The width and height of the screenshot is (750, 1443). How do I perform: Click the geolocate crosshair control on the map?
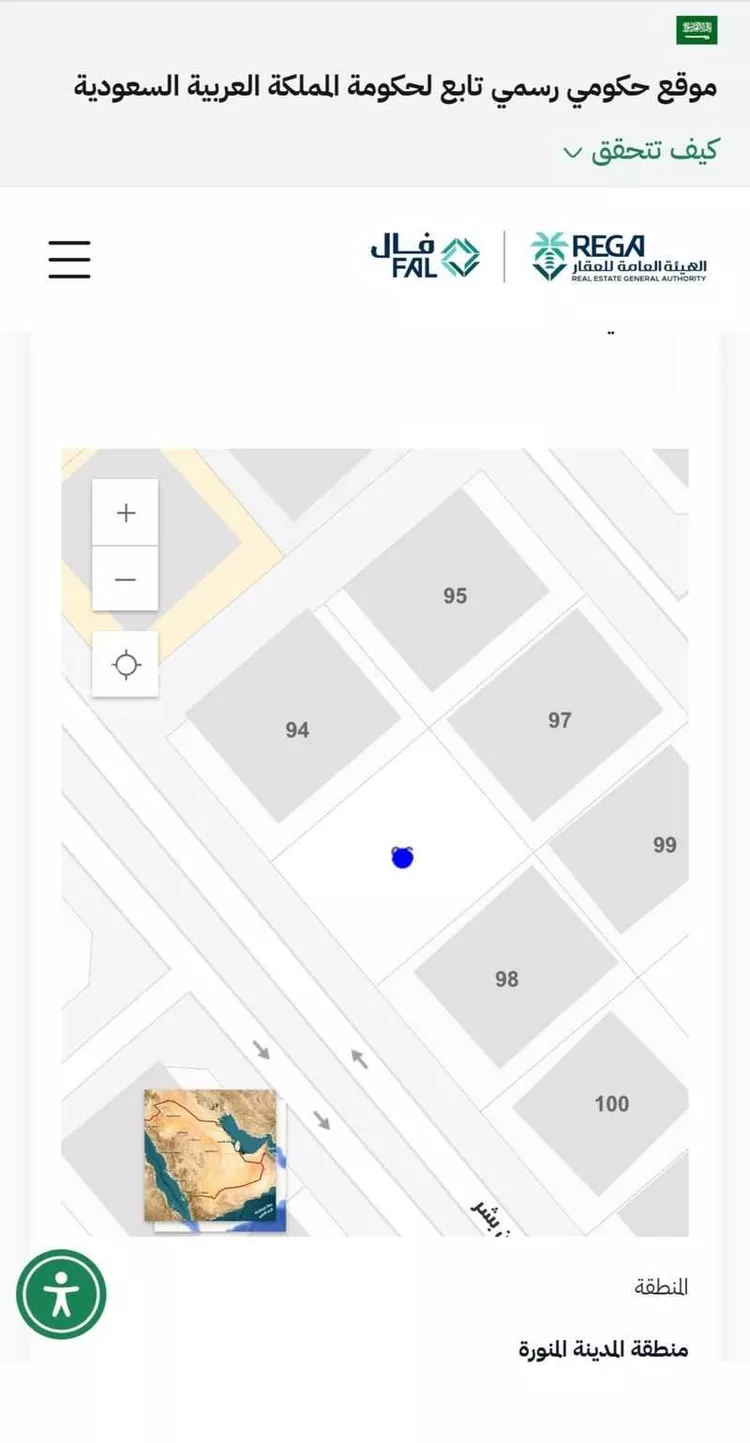pos(126,662)
